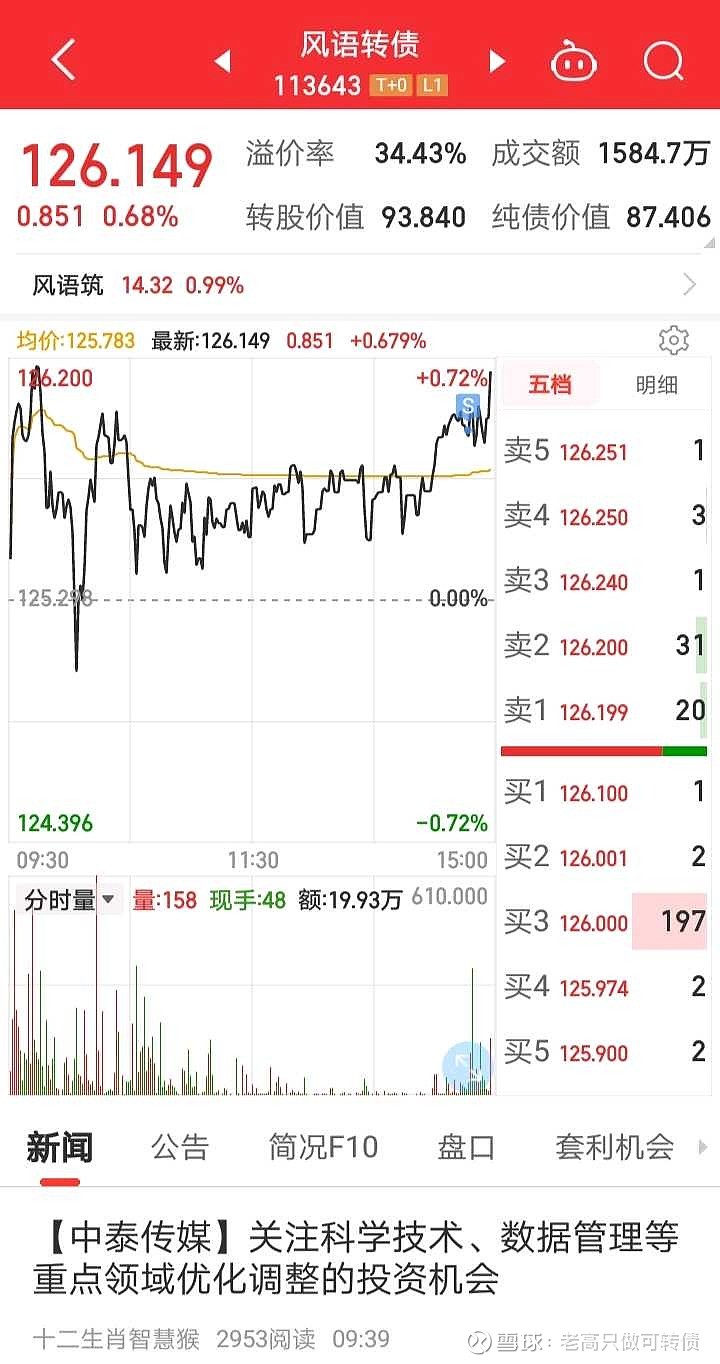The width and height of the screenshot is (720, 1364).
Task: Switch to the 明细 tab
Action: [657, 384]
